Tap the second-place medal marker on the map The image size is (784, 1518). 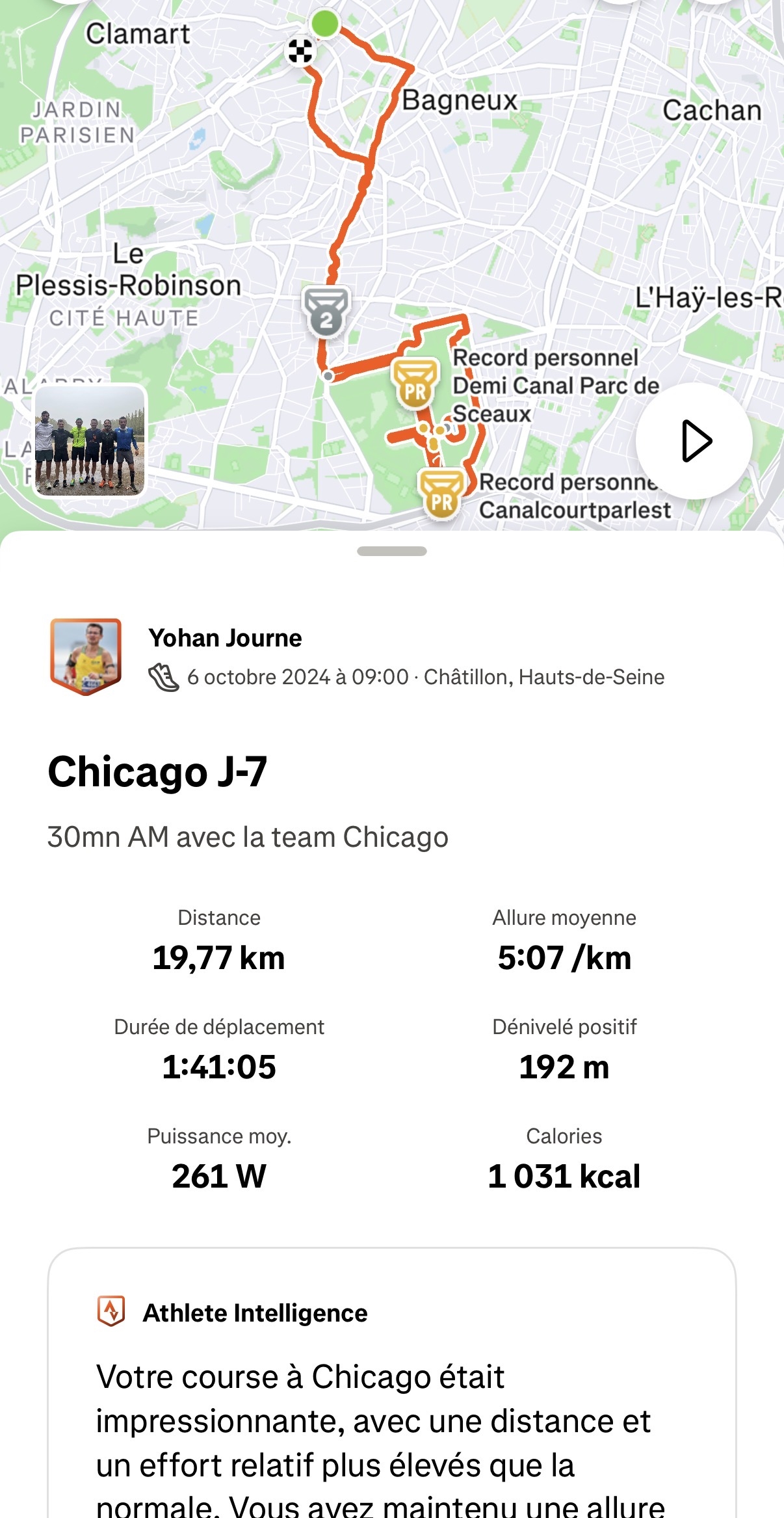click(x=326, y=312)
